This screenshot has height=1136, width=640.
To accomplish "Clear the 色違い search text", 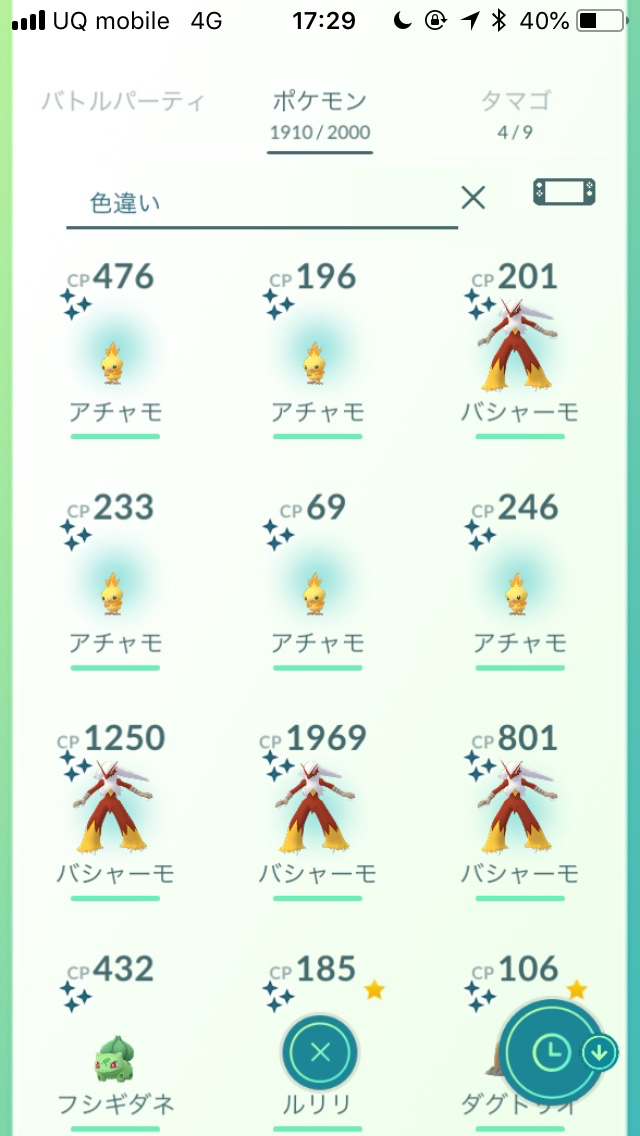I will (x=473, y=198).
